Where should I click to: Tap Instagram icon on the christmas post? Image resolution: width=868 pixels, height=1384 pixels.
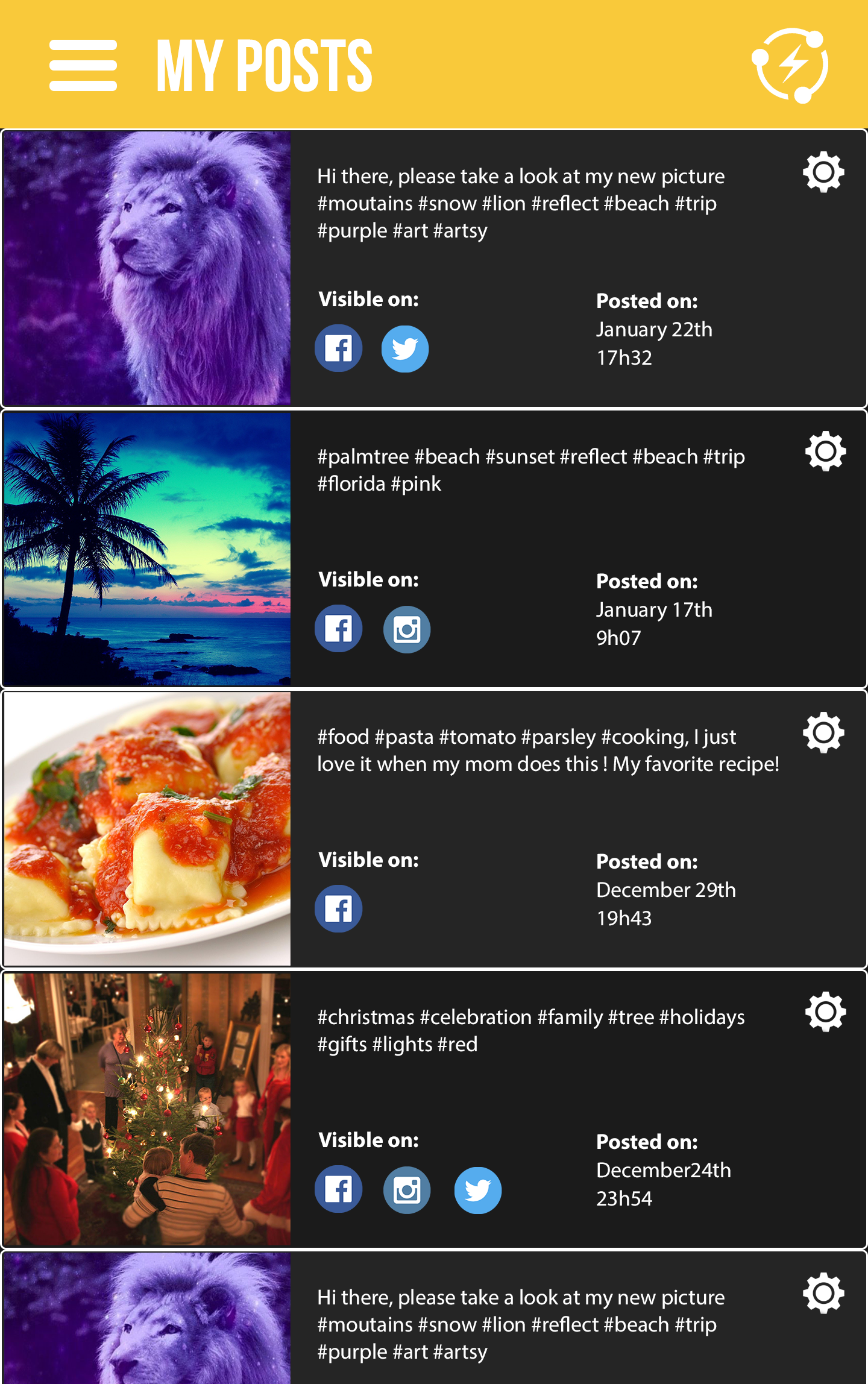click(407, 1190)
